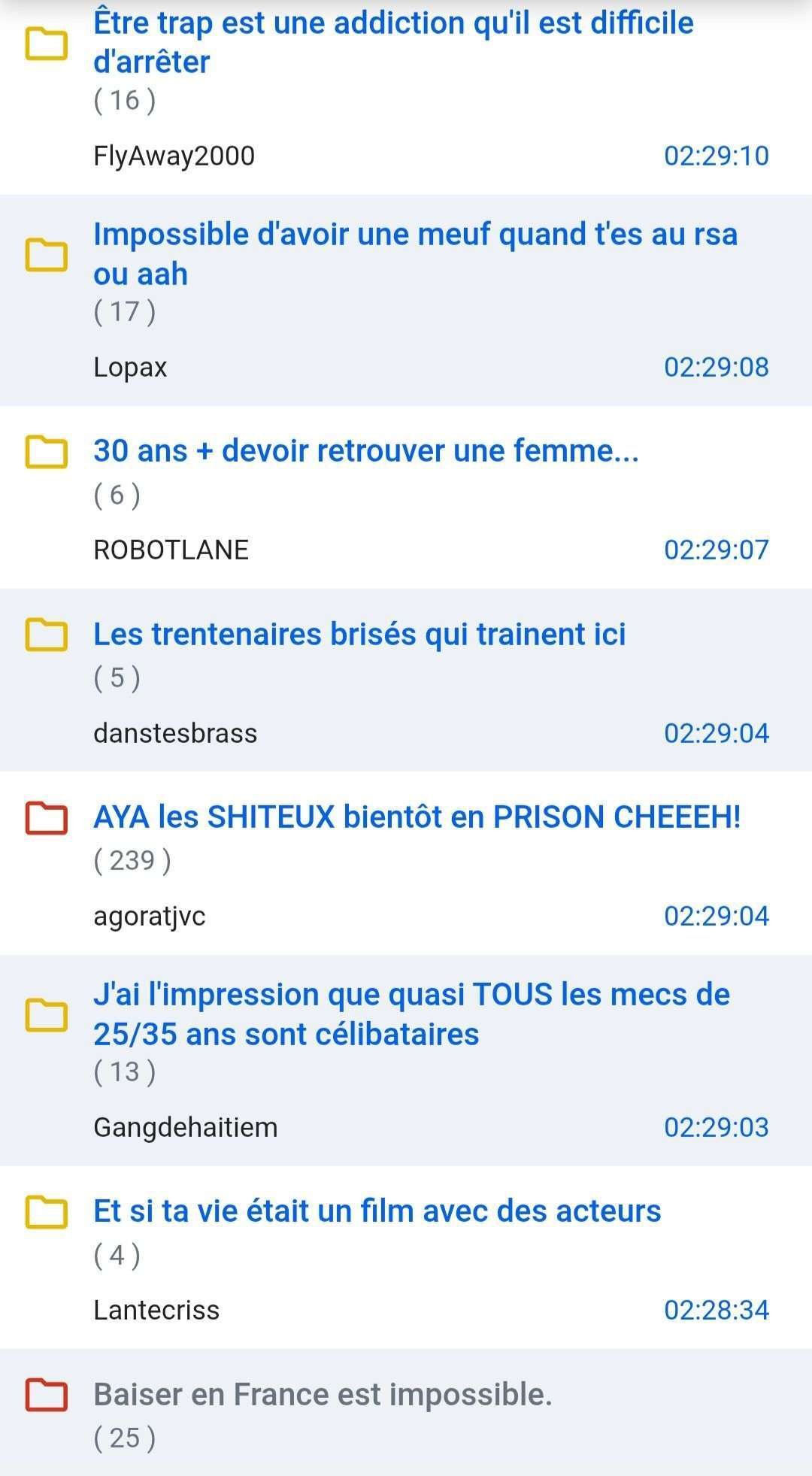The height and width of the screenshot is (1476, 812).
Task: Open 'Et si ta vie était un film'
Action: (377, 1211)
